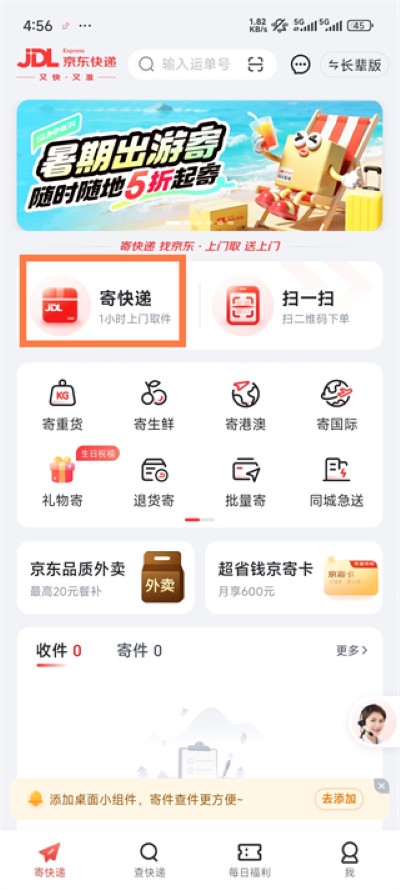Image resolution: width=400 pixels, height=889 pixels.
Task: Tap 去添加 to add desktop widget
Action: (339, 799)
